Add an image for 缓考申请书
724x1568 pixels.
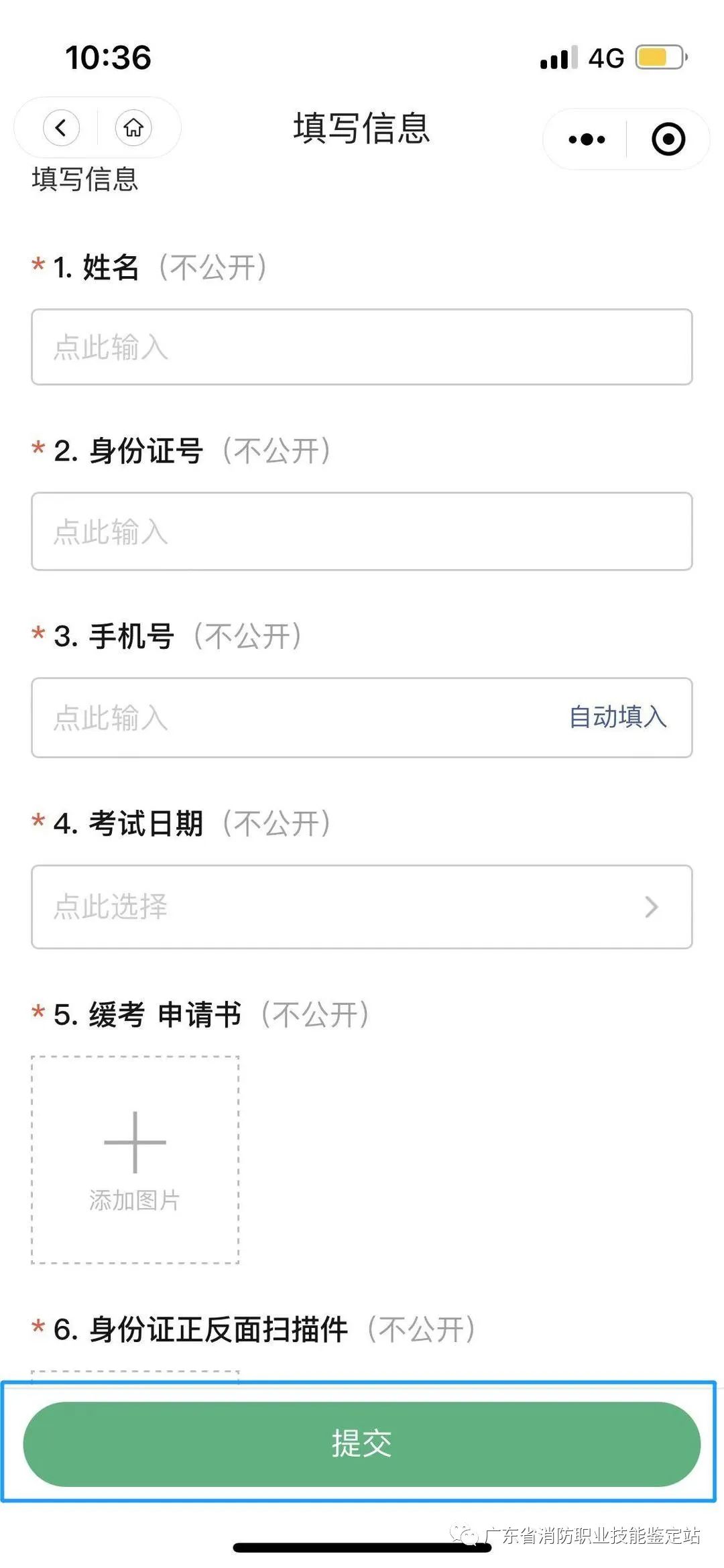(135, 1160)
